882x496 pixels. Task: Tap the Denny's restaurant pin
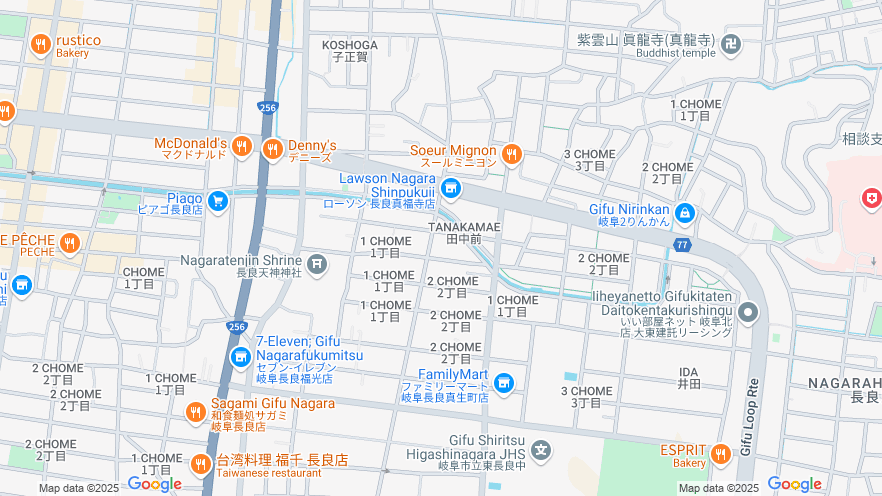(x=272, y=149)
